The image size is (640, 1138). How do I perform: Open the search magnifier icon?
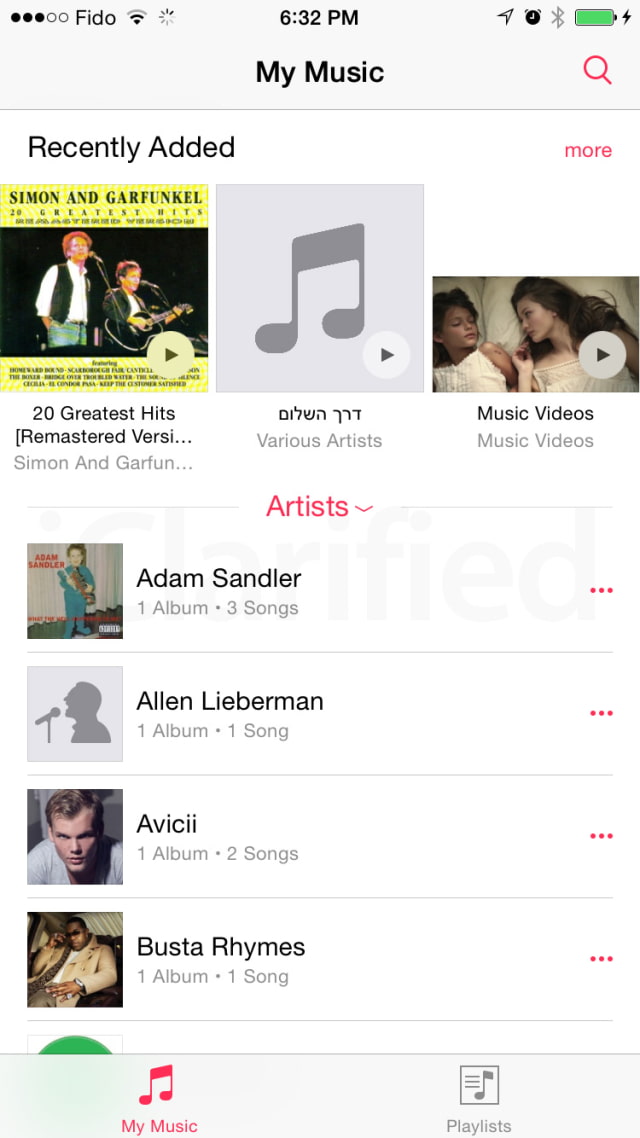click(x=597, y=71)
